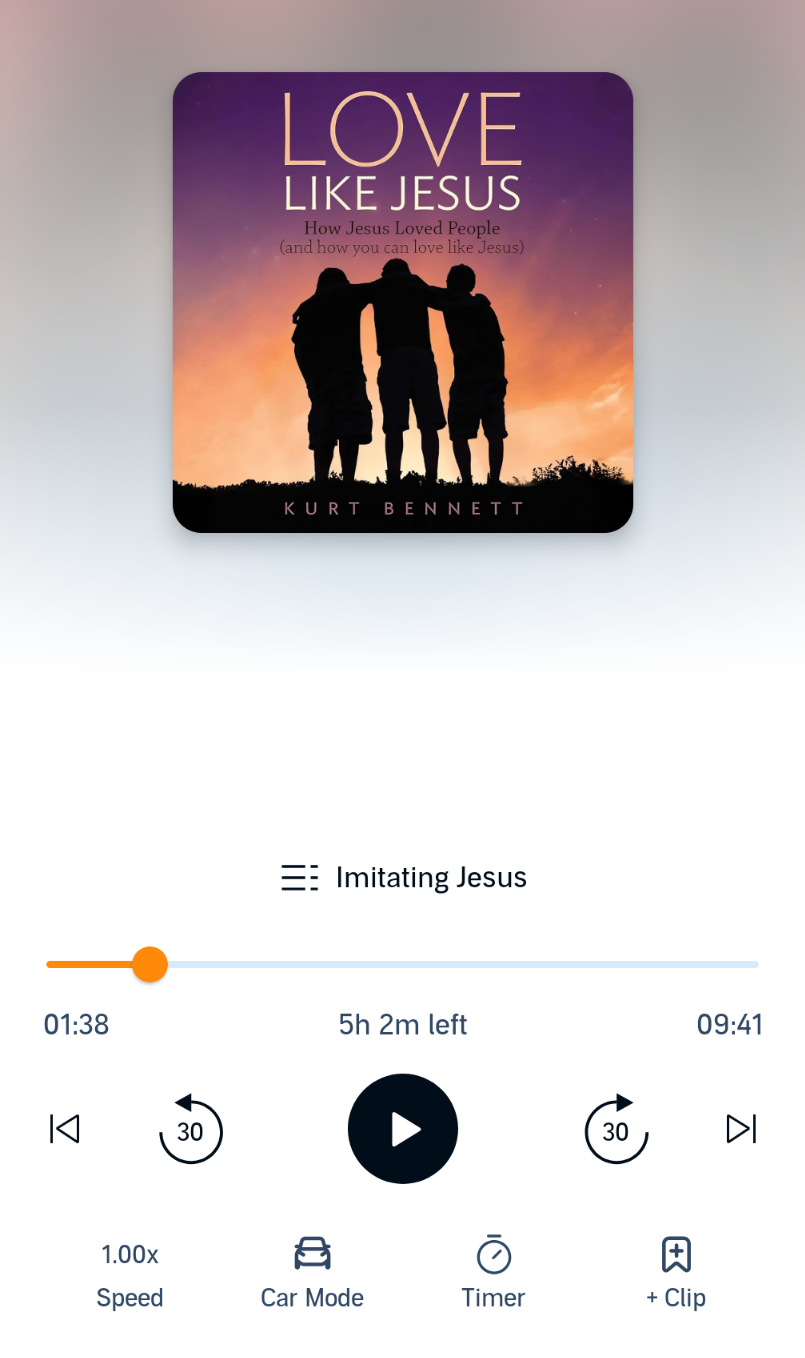Enable Car Mode

point(311,1271)
